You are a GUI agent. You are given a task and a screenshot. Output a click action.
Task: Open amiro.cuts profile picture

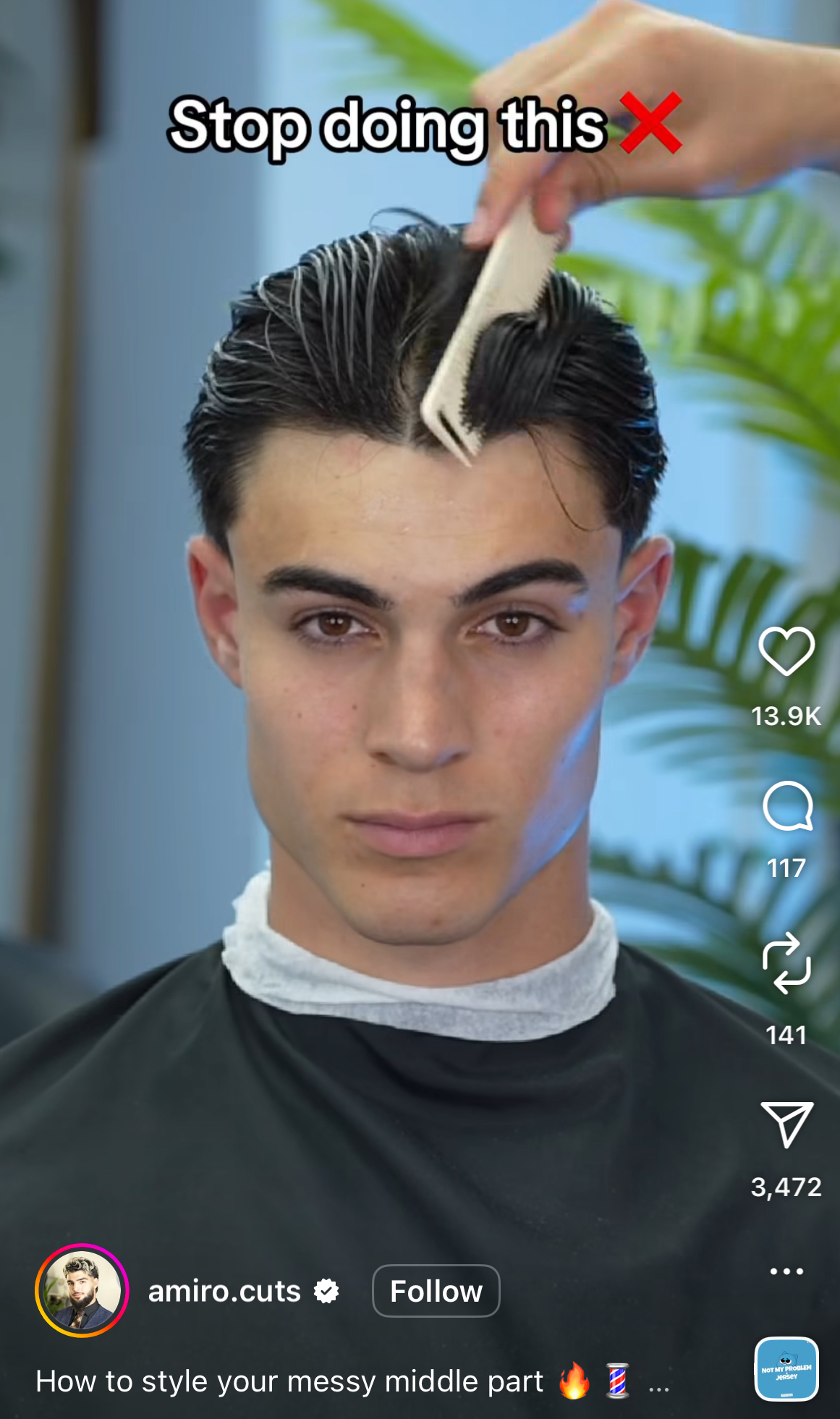(x=82, y=1291)
